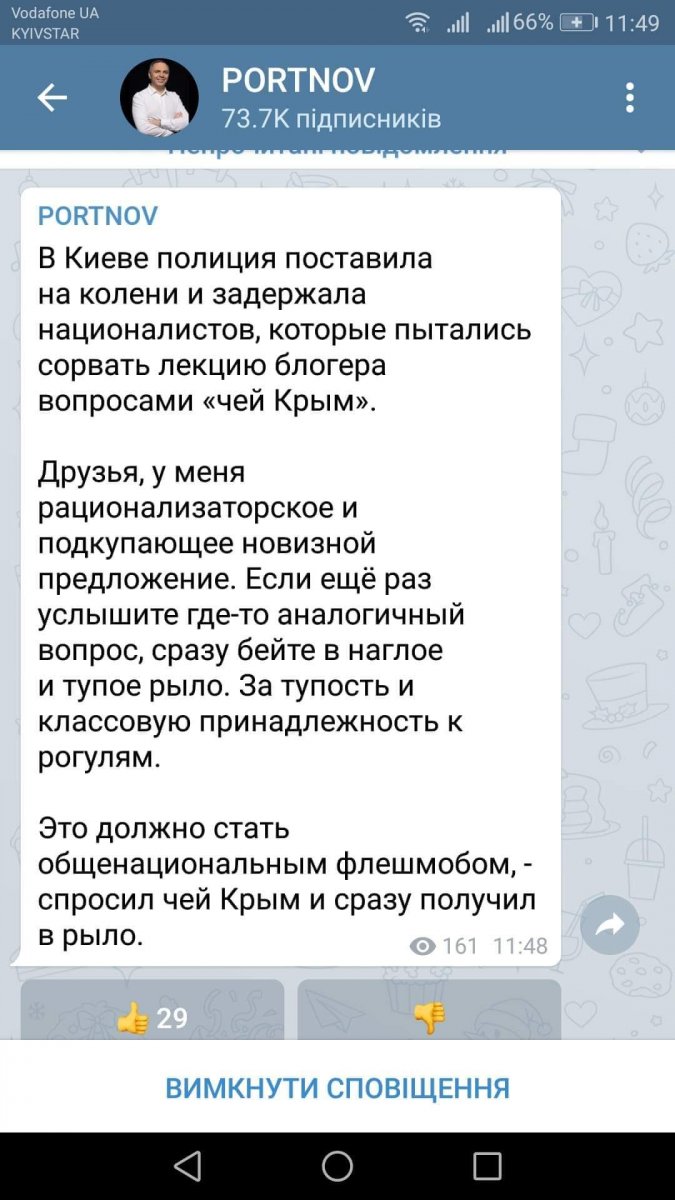
Task: Tap ВИМКНУТИ СПОВІЩЕННЯ to mute notifications
Action: [x=338, y=1088]
